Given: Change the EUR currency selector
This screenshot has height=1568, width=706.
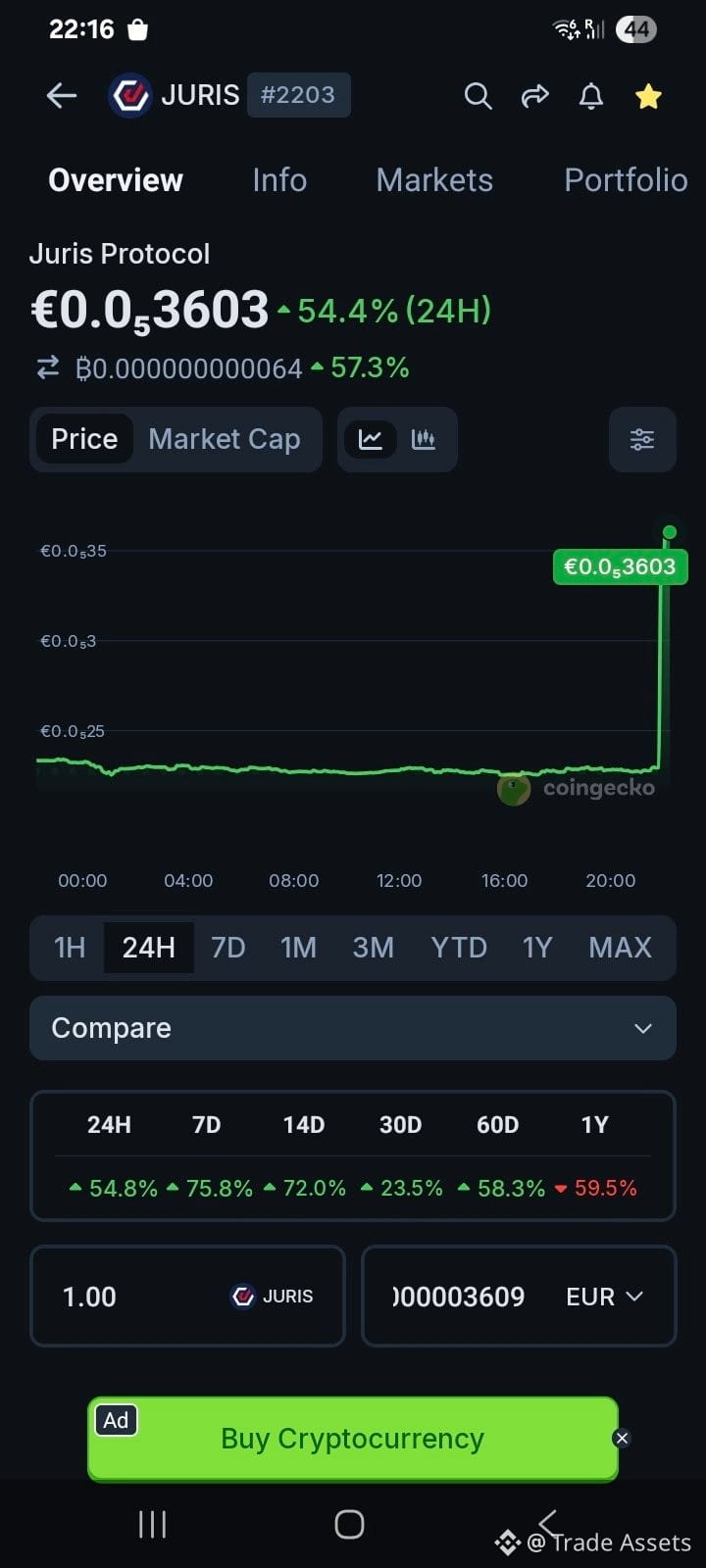Looking at the screenshot, I should [604, 1297].
